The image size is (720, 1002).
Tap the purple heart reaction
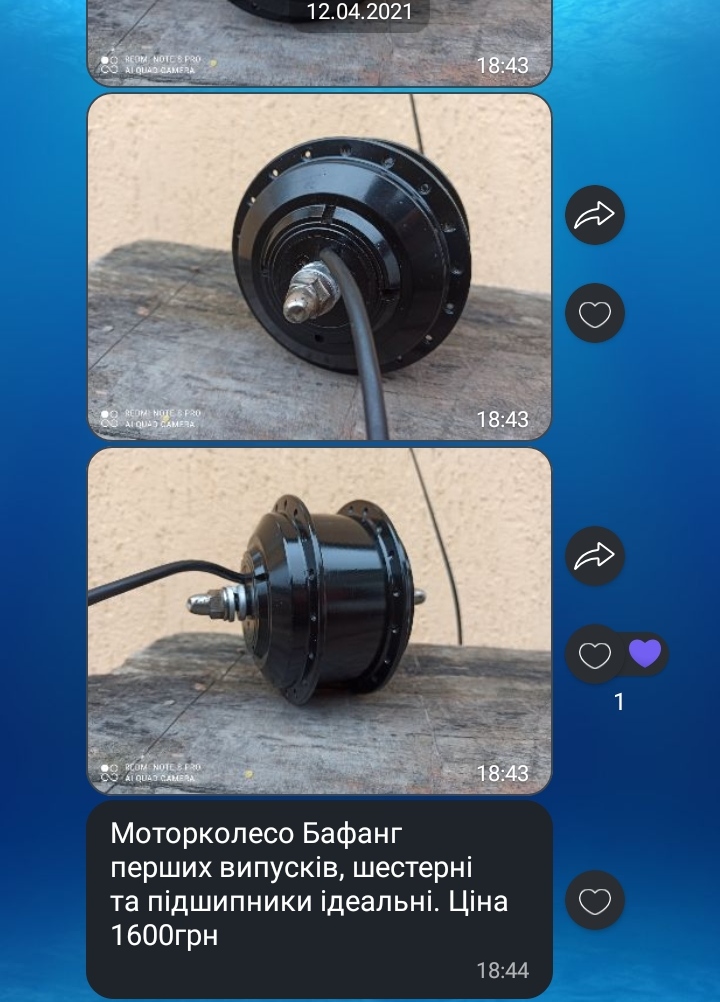tap(645, 654)
